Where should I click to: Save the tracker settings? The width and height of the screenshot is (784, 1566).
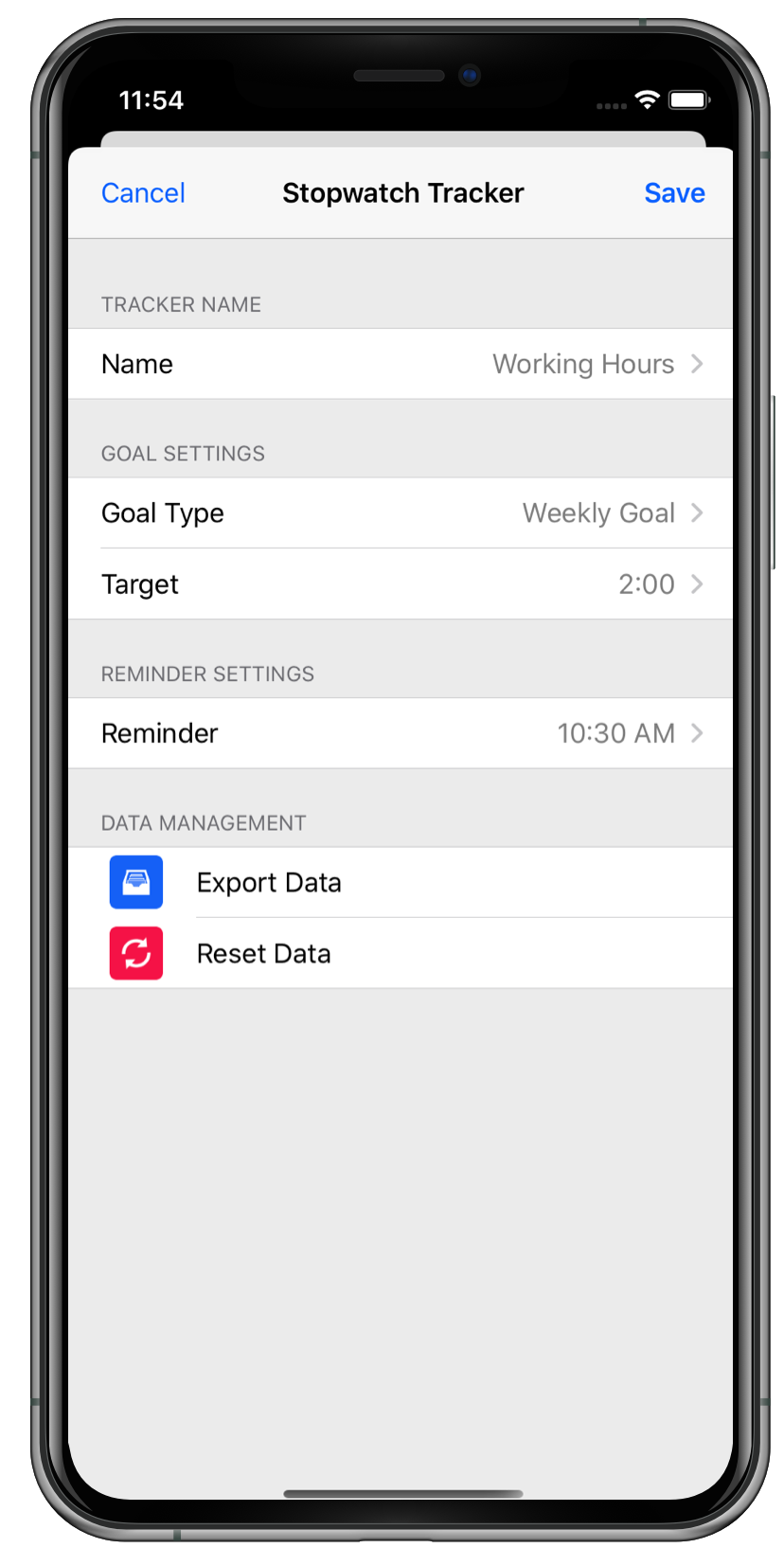pos(674,193)
